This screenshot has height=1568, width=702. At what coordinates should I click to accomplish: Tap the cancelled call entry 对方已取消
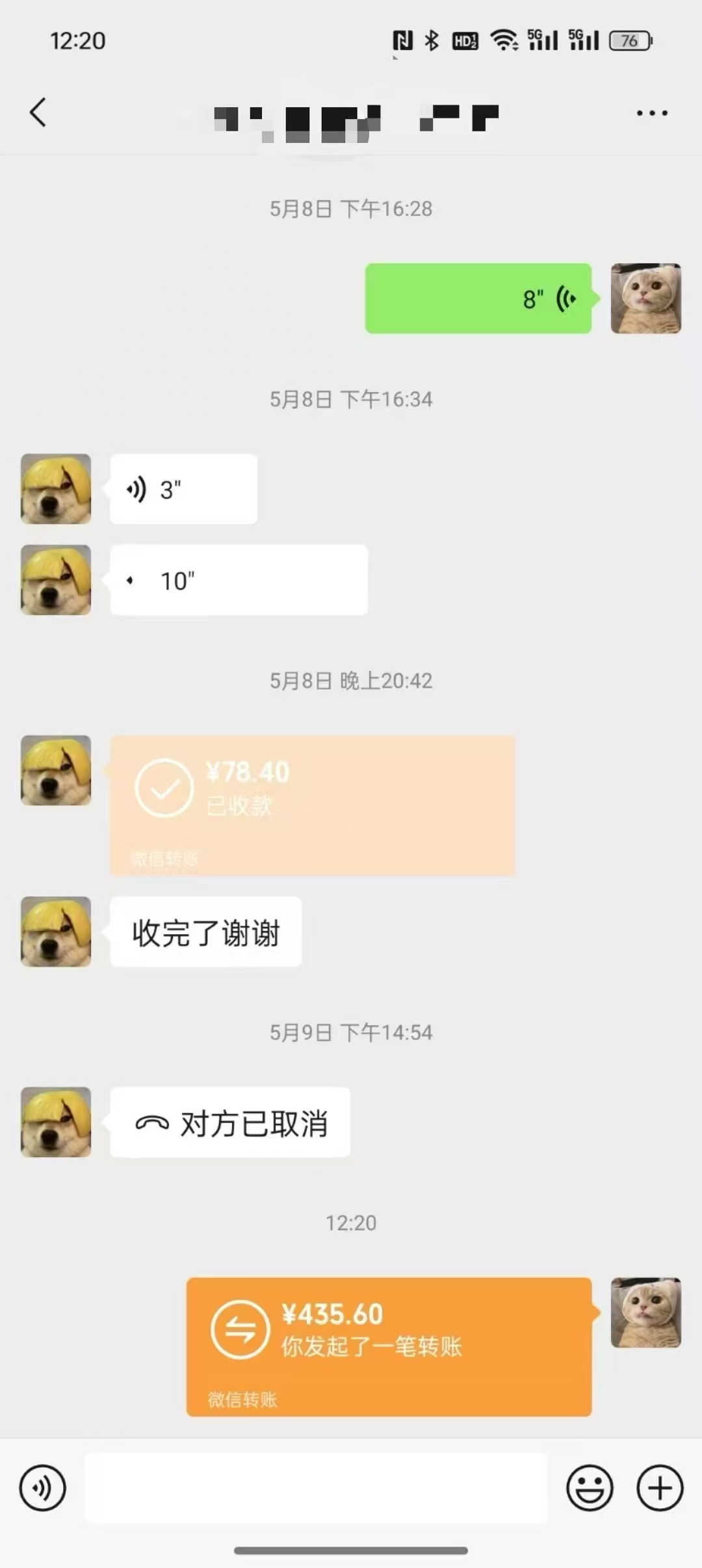[x=230, y=1123]
